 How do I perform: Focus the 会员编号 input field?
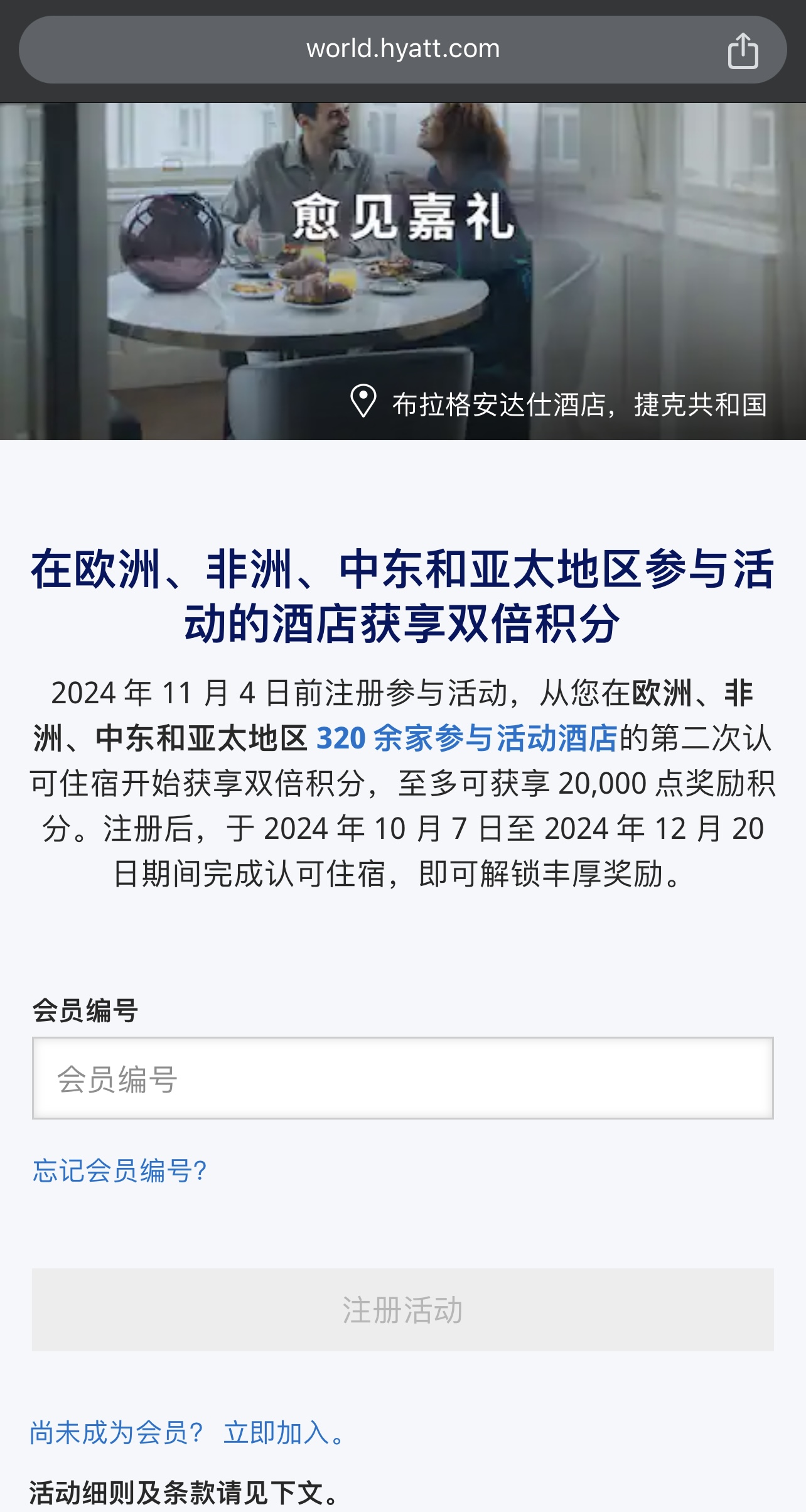click(402, 1078)
